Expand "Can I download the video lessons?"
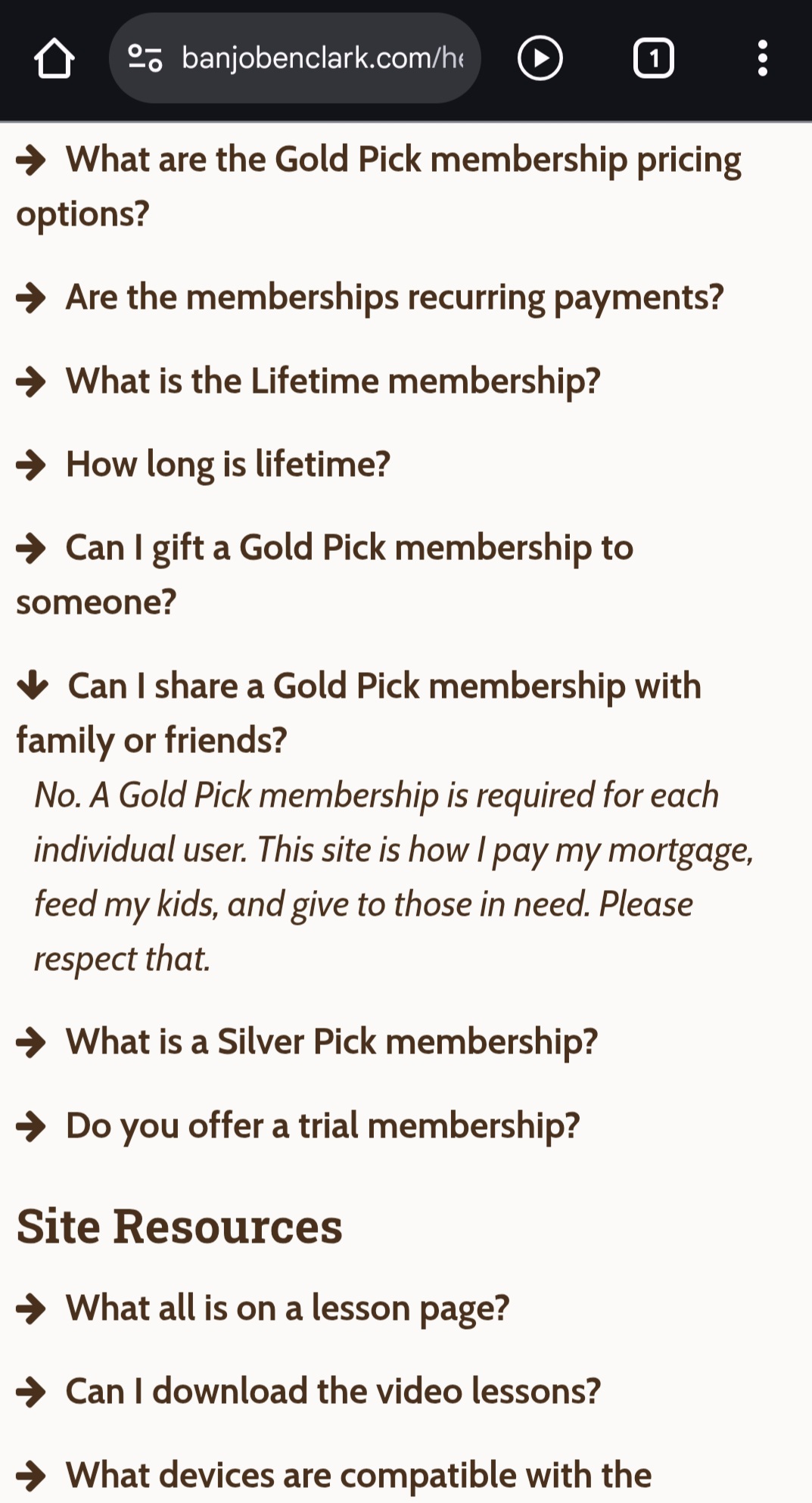 coord(332,1392)
